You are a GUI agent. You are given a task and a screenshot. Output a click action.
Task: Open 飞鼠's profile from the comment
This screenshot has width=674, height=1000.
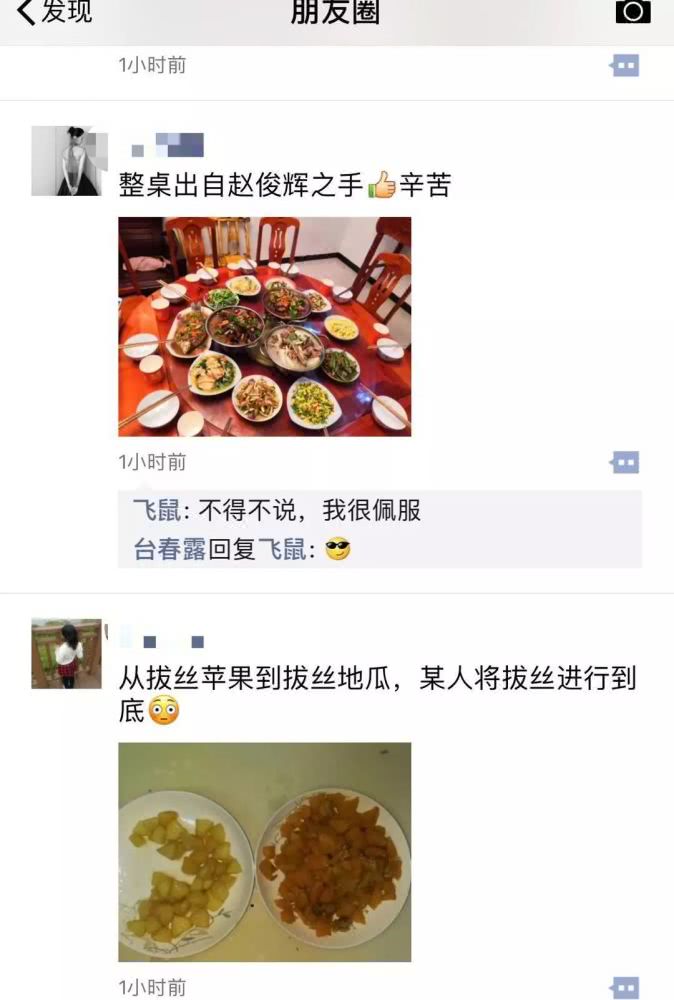tap(157, 511)
